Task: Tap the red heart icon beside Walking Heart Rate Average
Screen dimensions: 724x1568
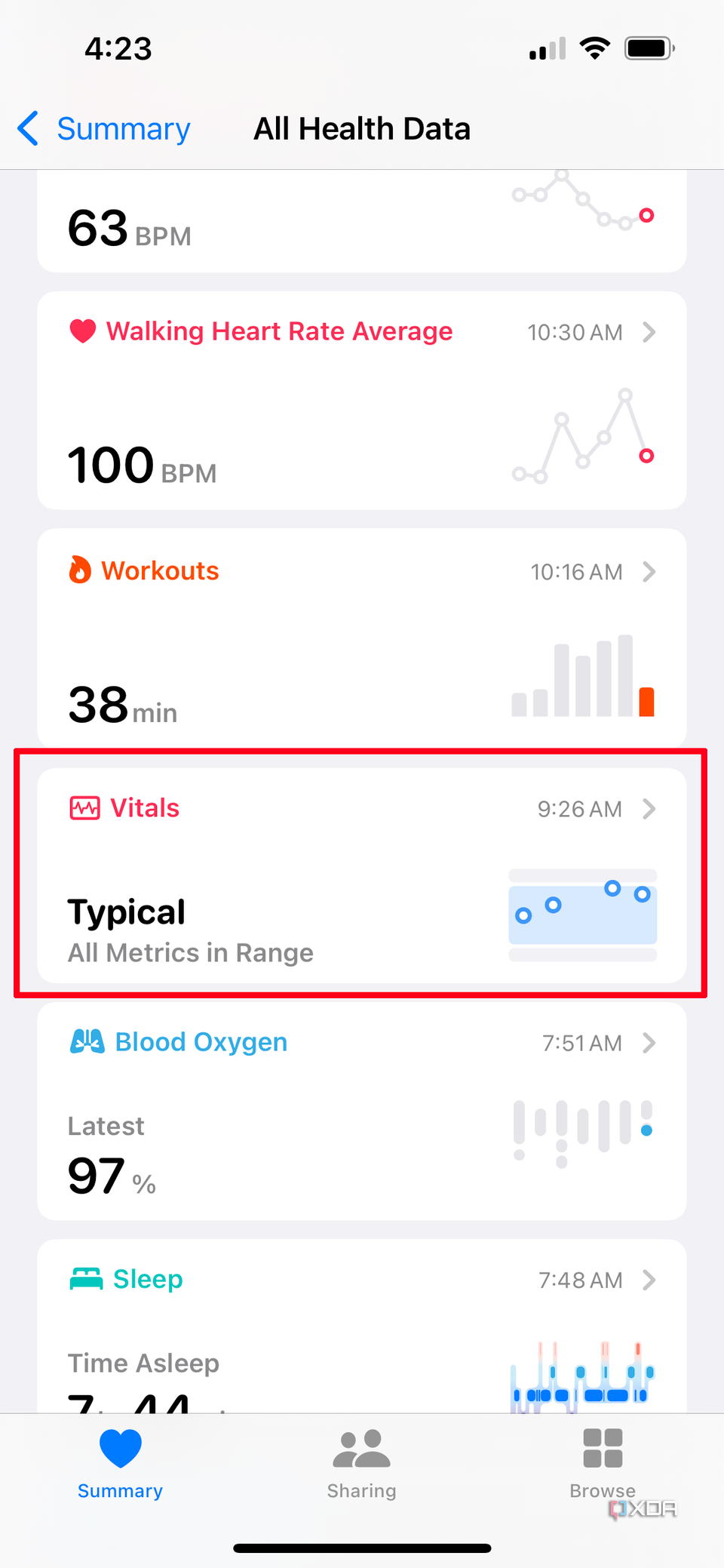Action: pos(82,331)
